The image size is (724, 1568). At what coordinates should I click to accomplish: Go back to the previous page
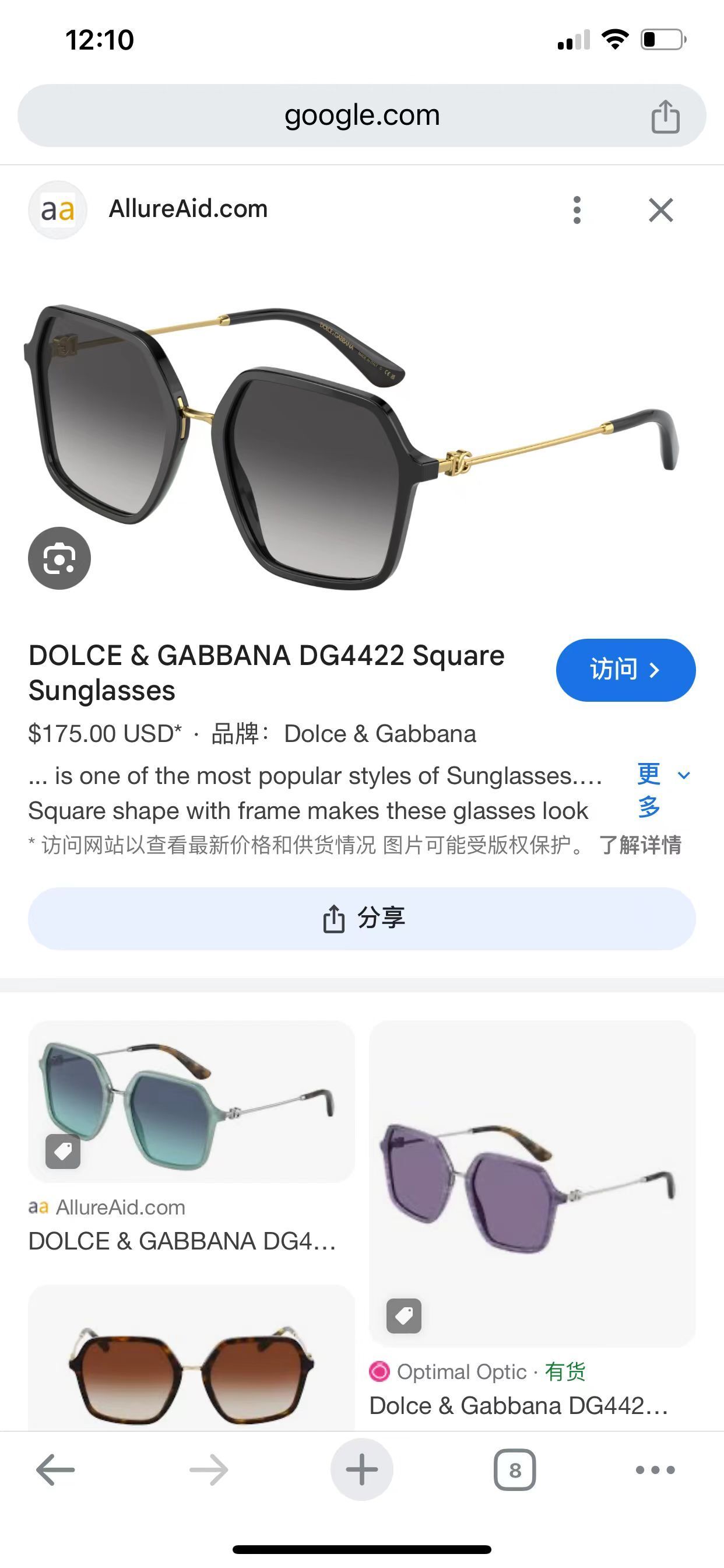55,1469
